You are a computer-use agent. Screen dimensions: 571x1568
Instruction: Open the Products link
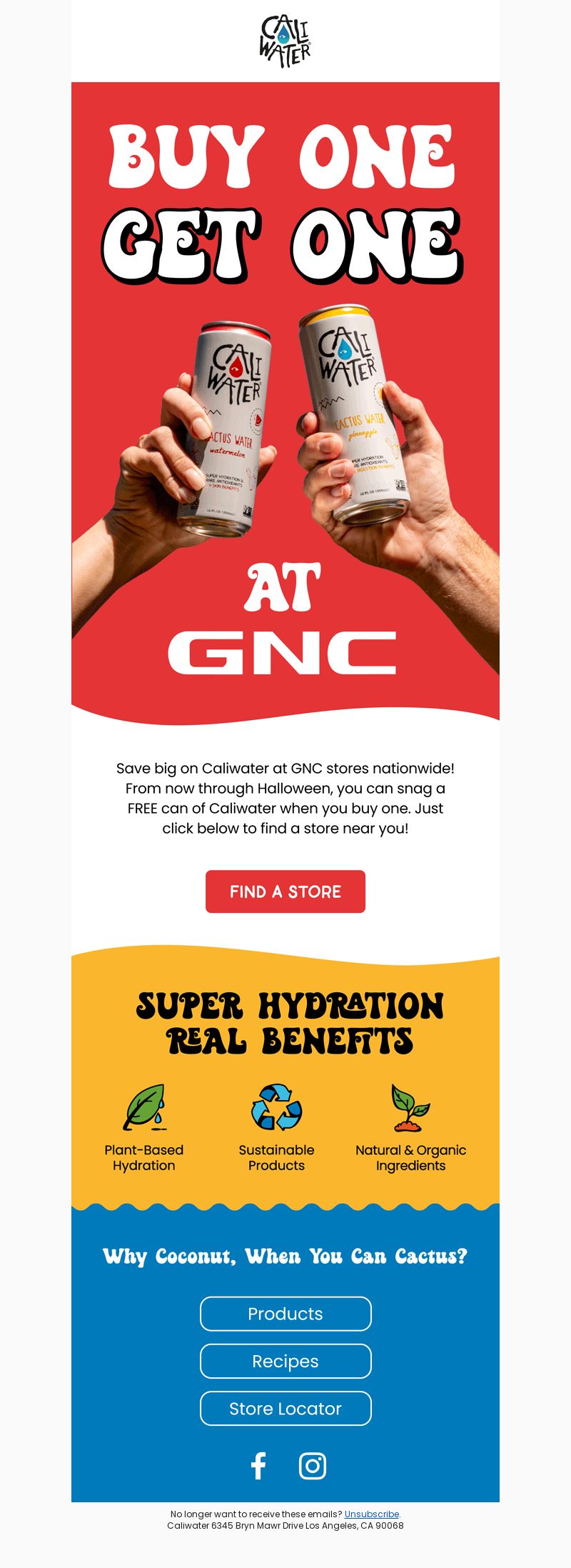point(285,1314)
